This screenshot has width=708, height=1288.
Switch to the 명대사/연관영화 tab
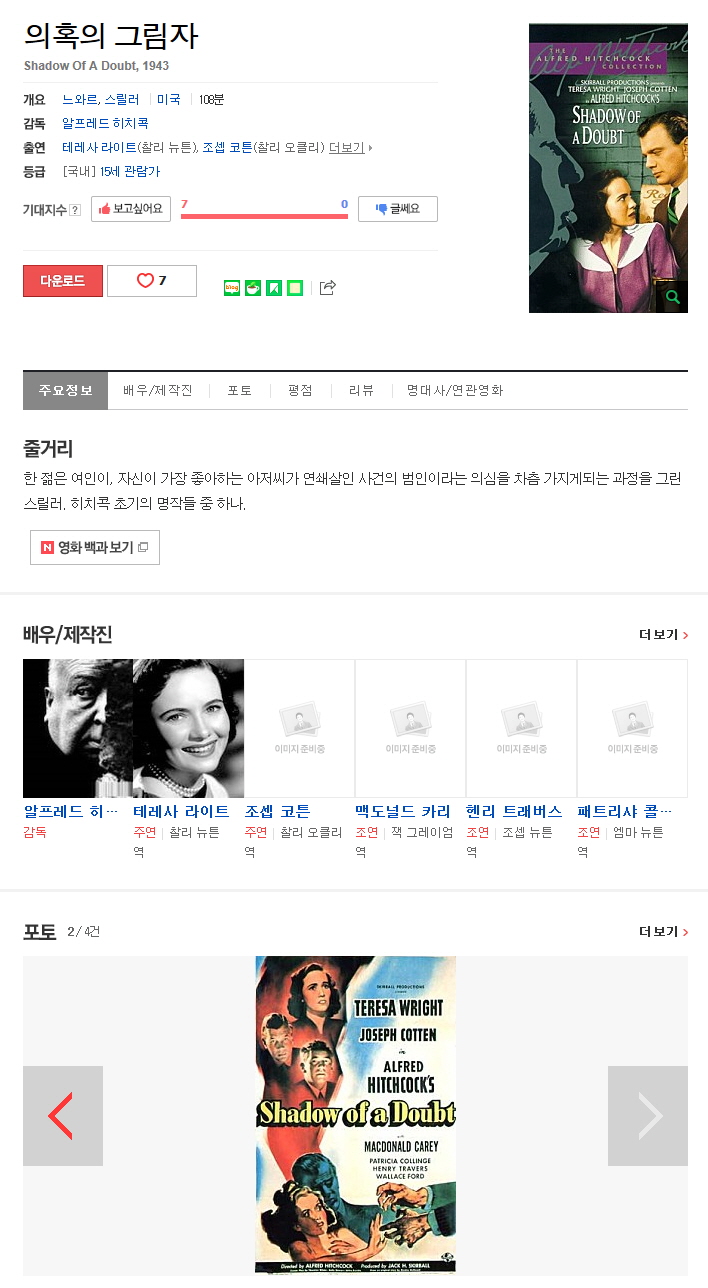click(x=455, y=391)
